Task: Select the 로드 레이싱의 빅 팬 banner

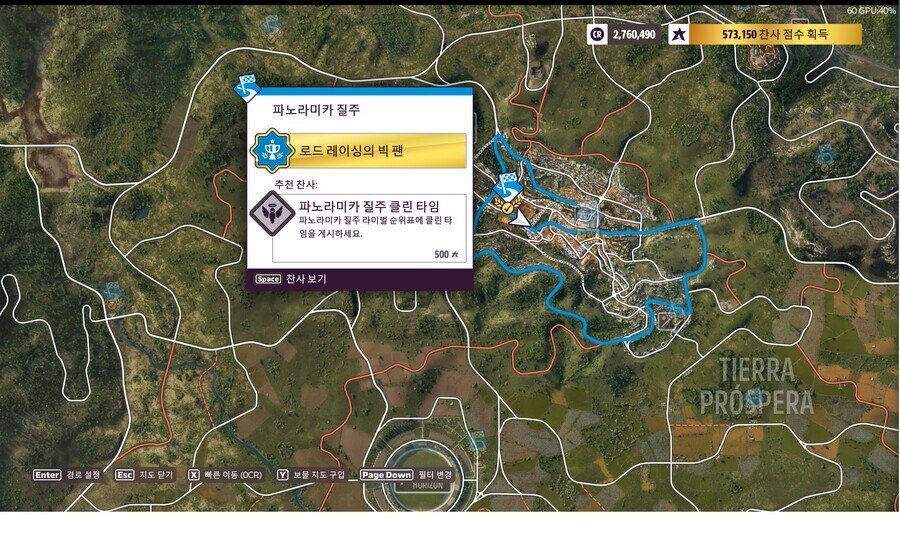Action: (x=359, y=151)
